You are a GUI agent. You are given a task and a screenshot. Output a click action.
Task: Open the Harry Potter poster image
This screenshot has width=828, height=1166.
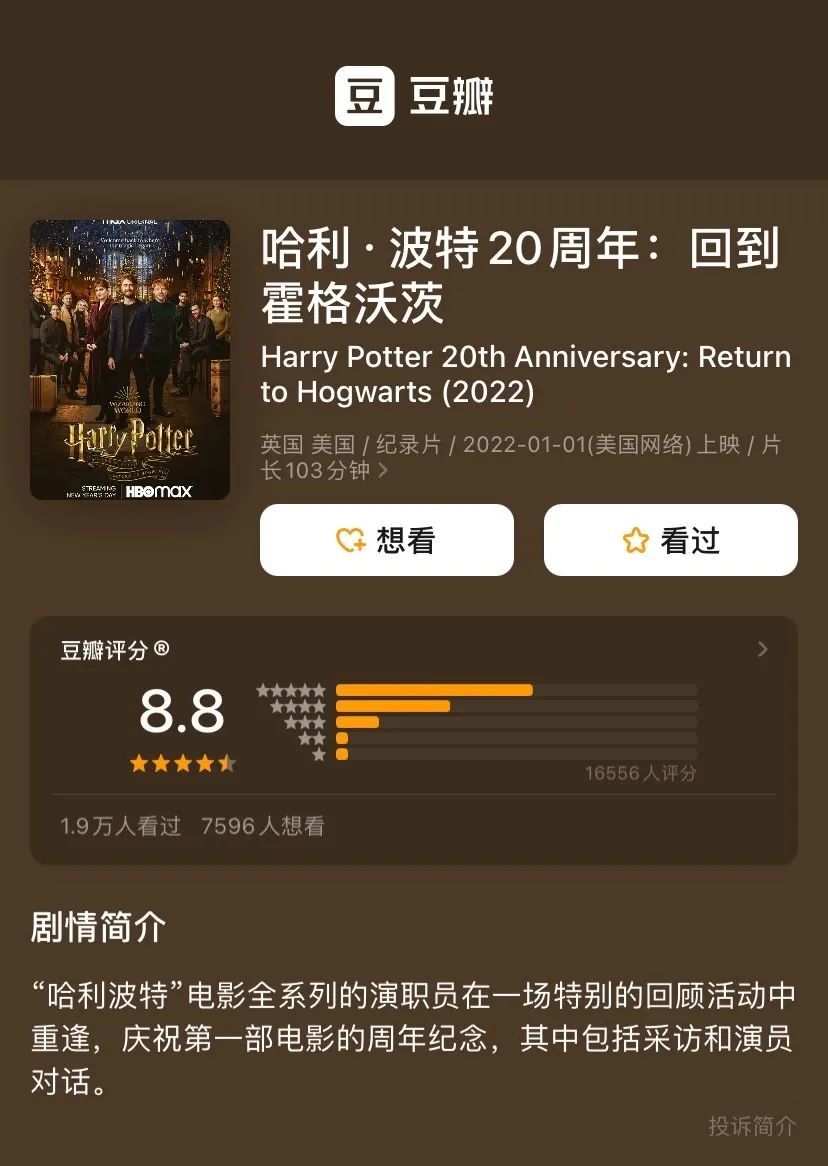click(x=130, y=360)
